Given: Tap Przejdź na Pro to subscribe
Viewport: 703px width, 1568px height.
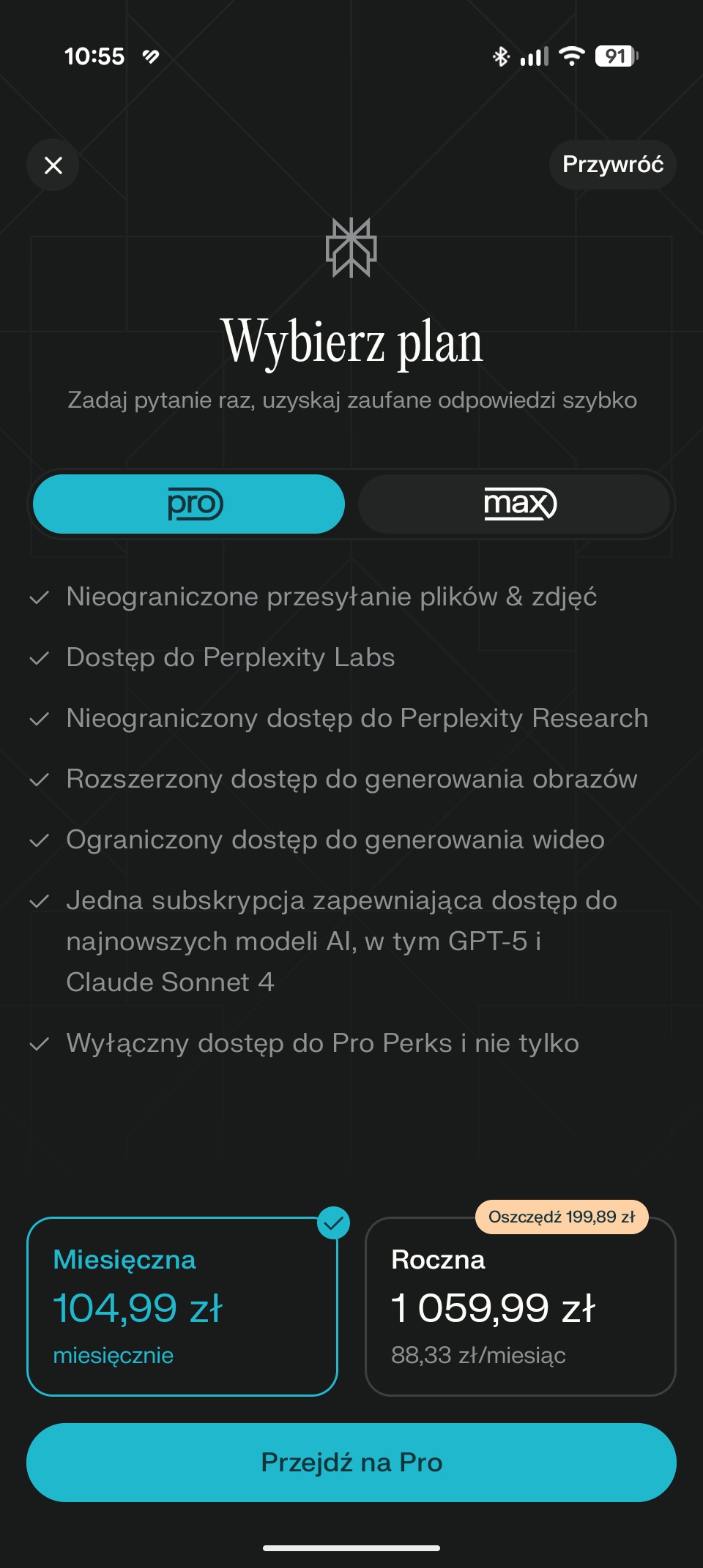Looking at the screenshot, I should (x=351, y=1463).
